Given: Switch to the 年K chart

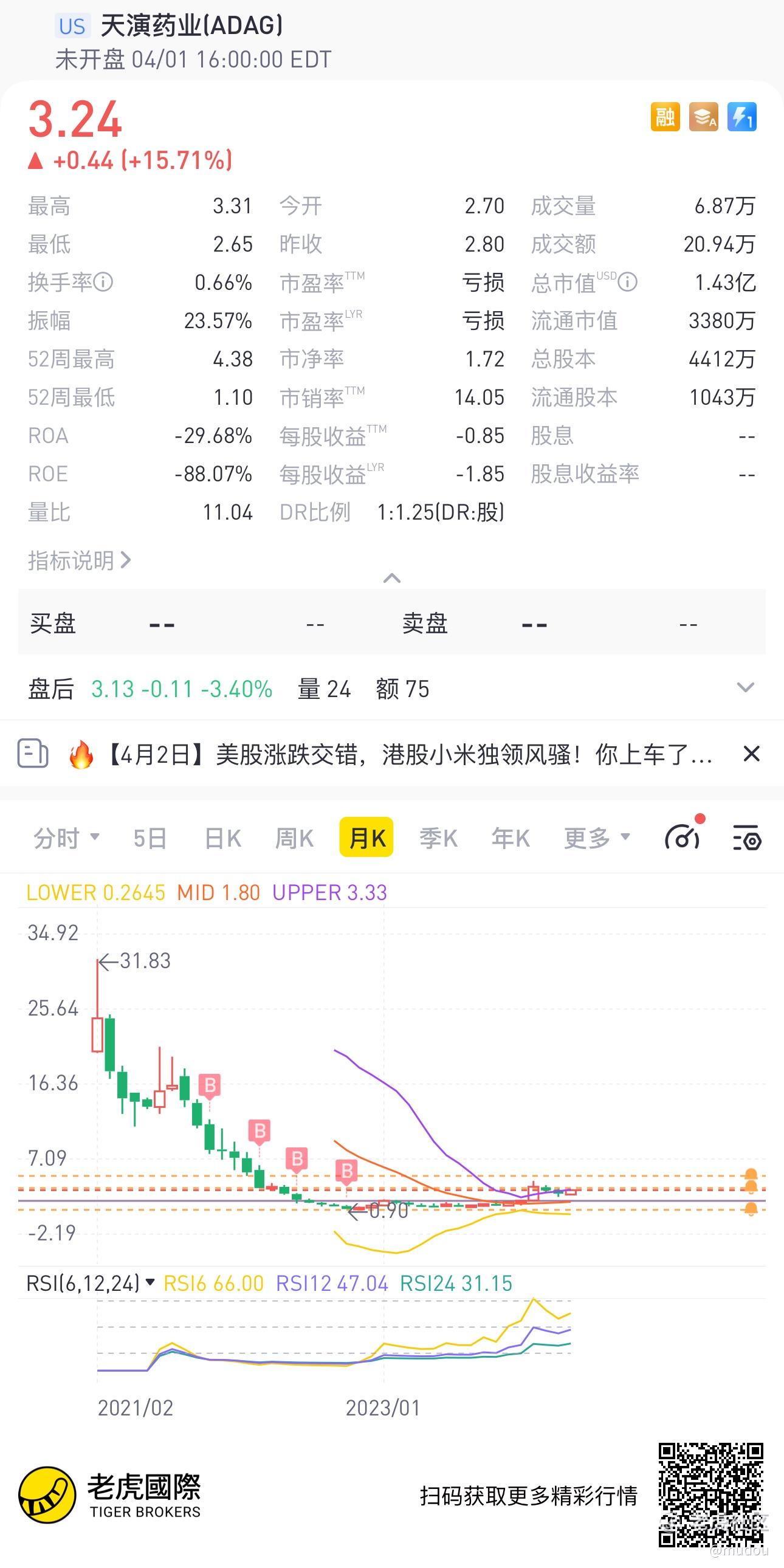Looking at the screenshot, I should 511,838.
